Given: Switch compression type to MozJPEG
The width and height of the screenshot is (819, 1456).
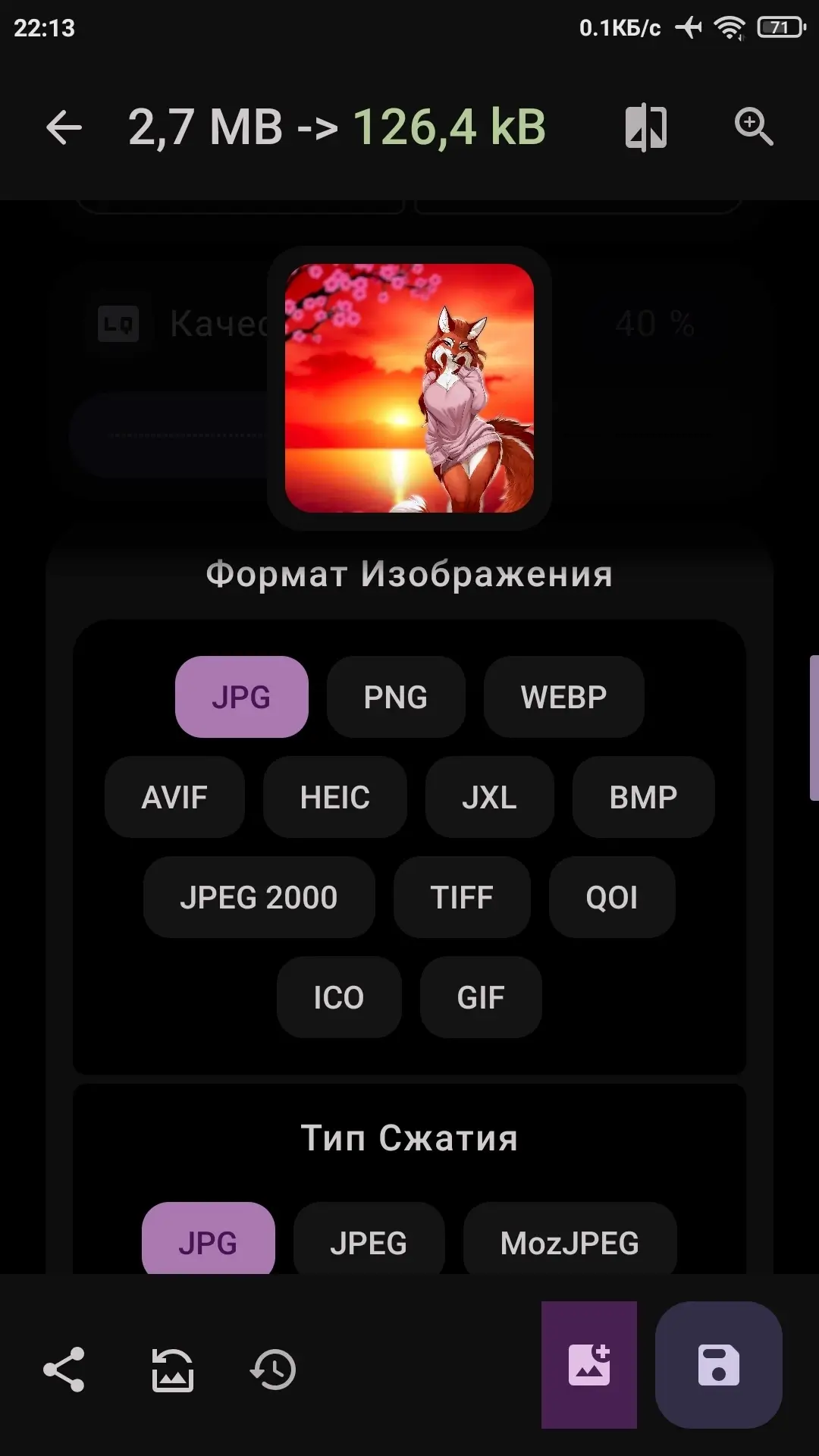Looking at the screenshot, I should (570, 1239).
